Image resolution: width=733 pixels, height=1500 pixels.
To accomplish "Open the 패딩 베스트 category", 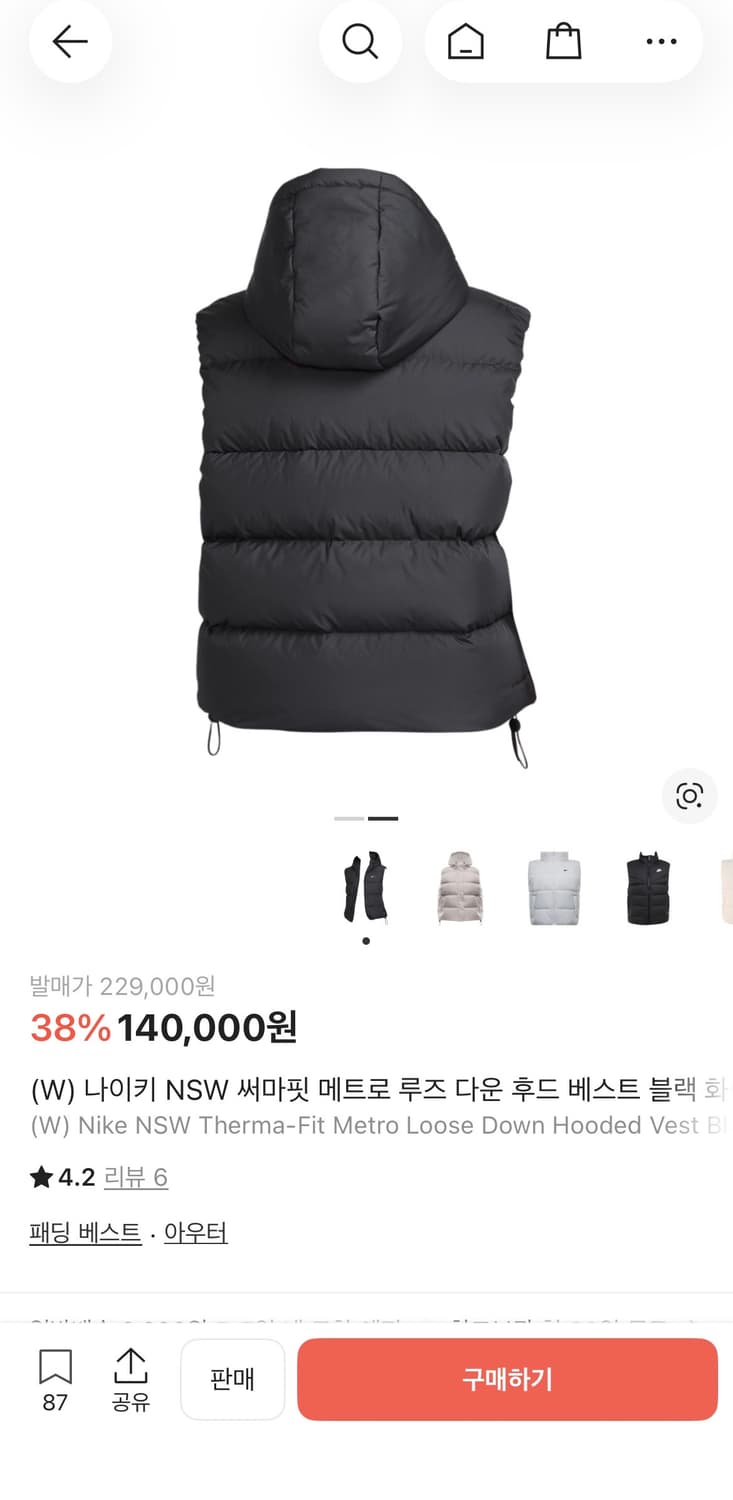I will (84, 1233).
